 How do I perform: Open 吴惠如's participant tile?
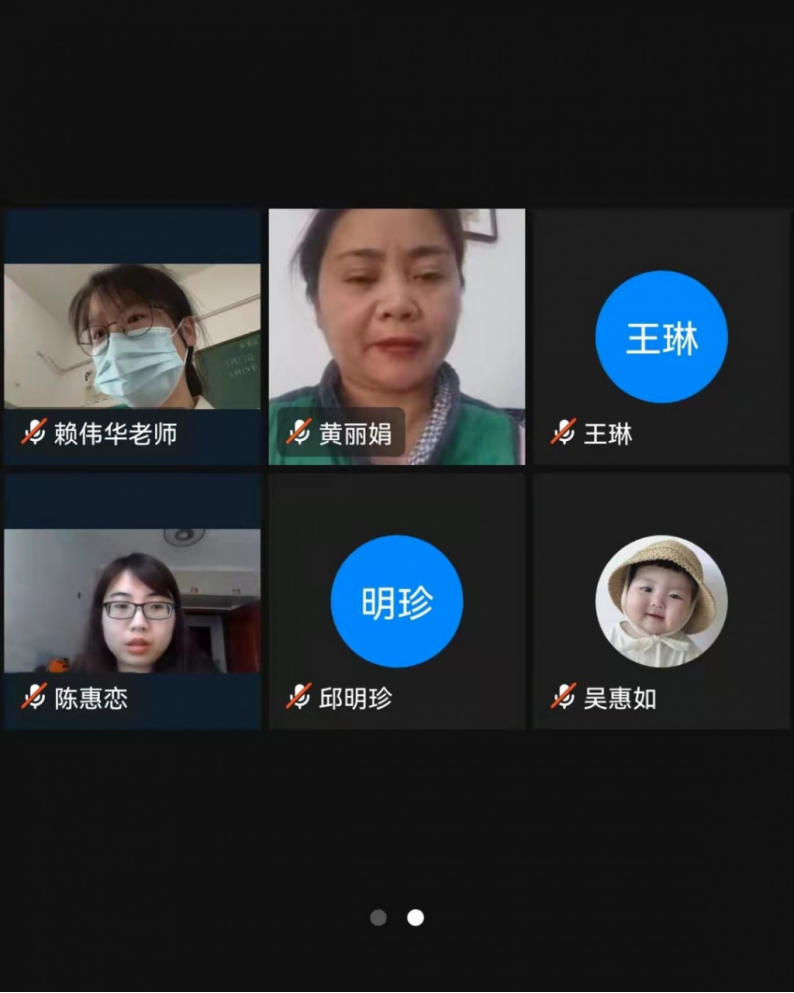[661, 601]
